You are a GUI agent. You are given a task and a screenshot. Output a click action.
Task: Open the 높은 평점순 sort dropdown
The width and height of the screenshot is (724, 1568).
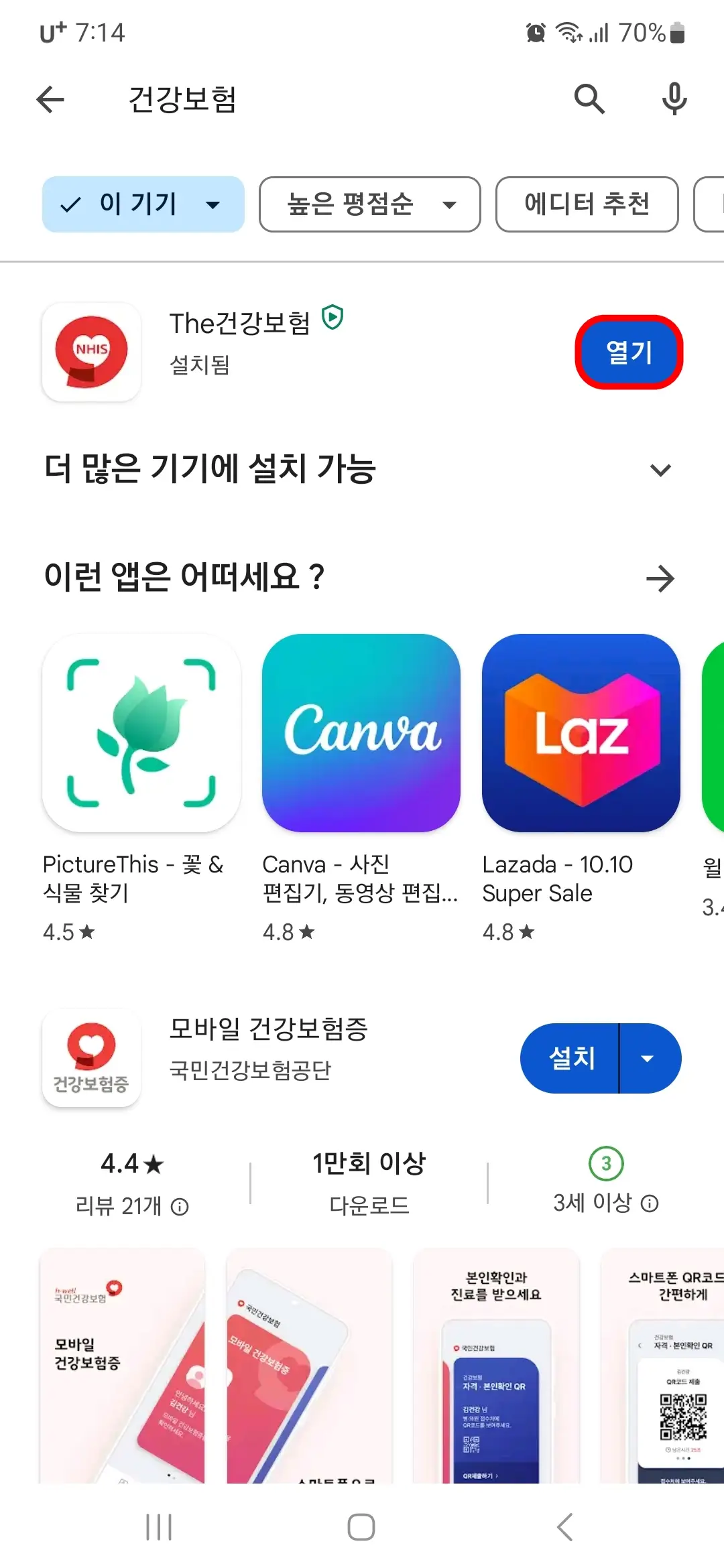369,205
